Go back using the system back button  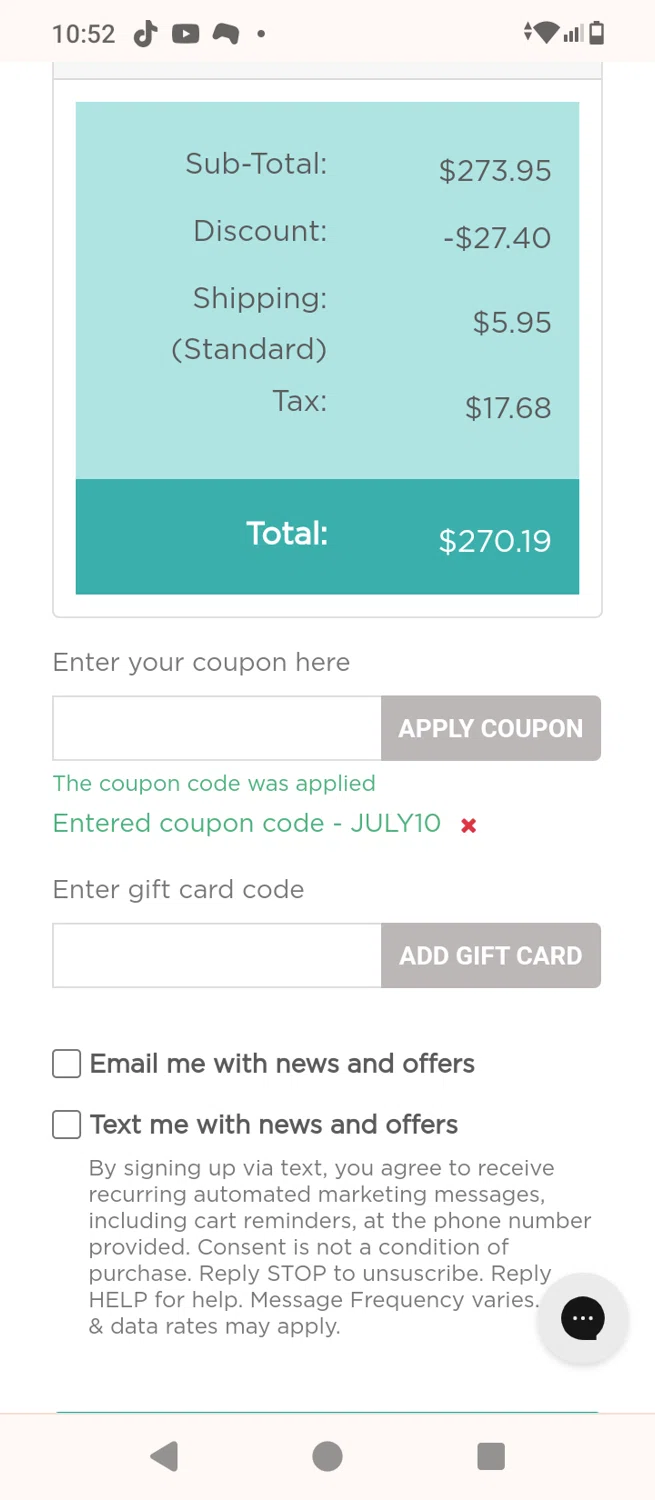pos(164,1456)
